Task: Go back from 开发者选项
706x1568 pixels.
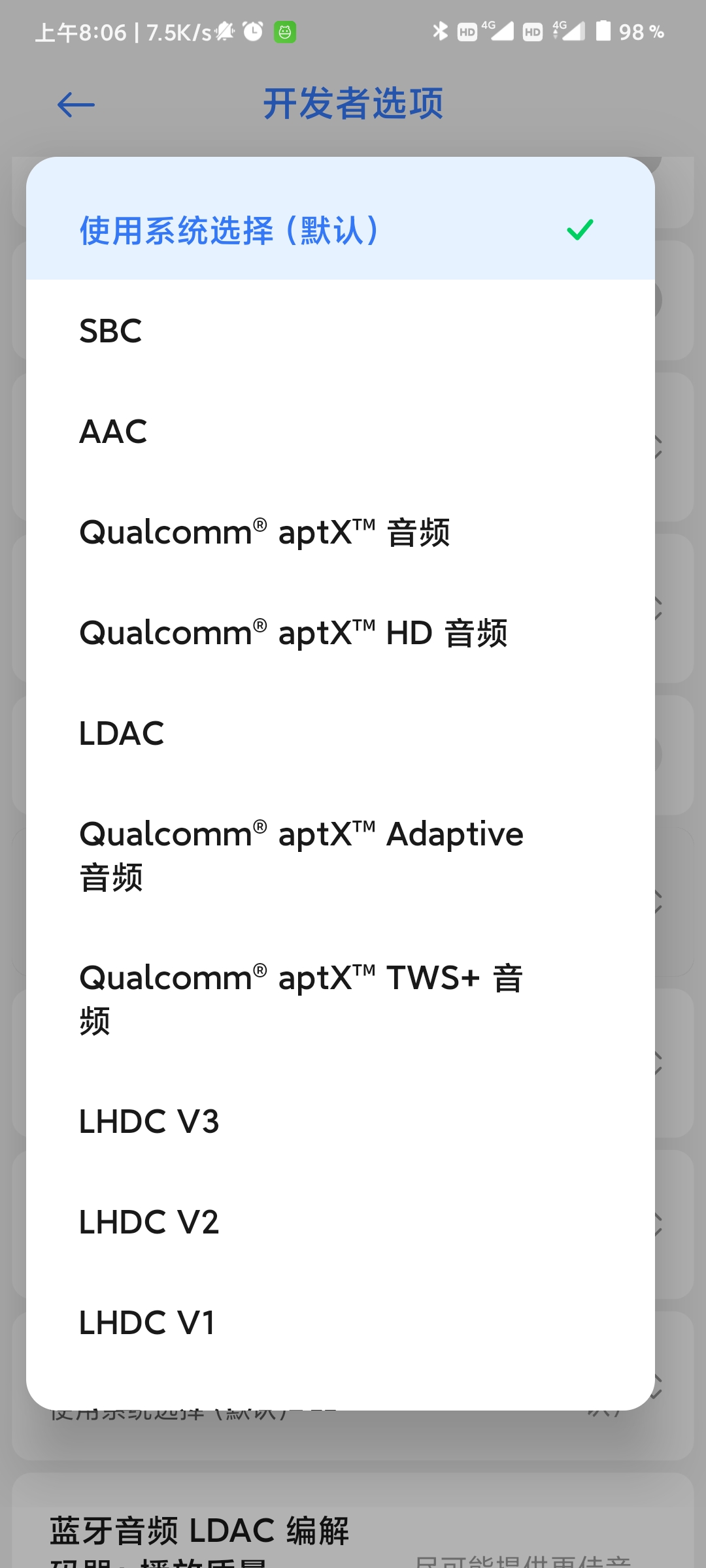Action: click(76, 105)
